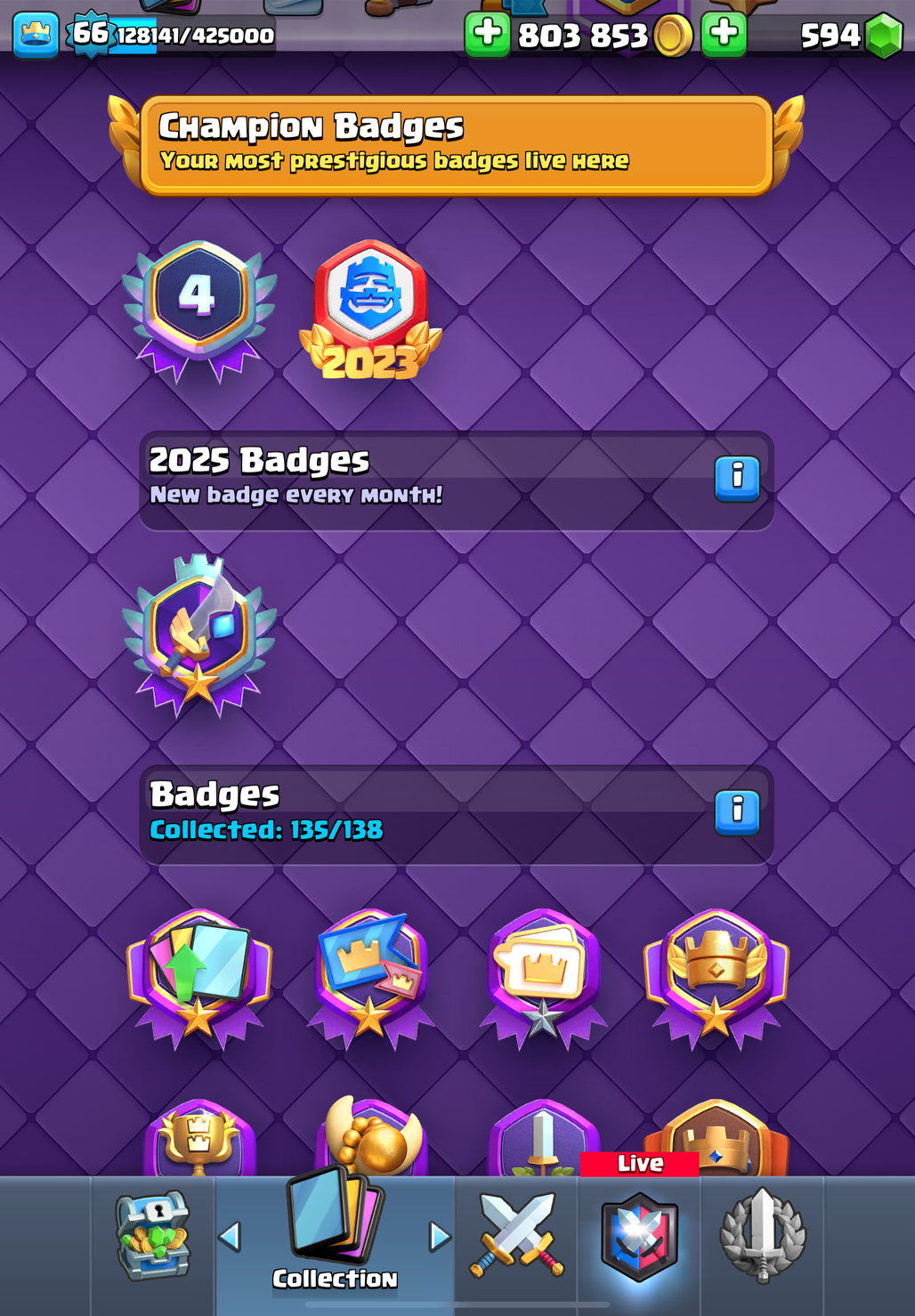The width and height of the screenshot is (915, 1316).
Task: Open the sword laurel tab
Action: tap(762, 1237)
